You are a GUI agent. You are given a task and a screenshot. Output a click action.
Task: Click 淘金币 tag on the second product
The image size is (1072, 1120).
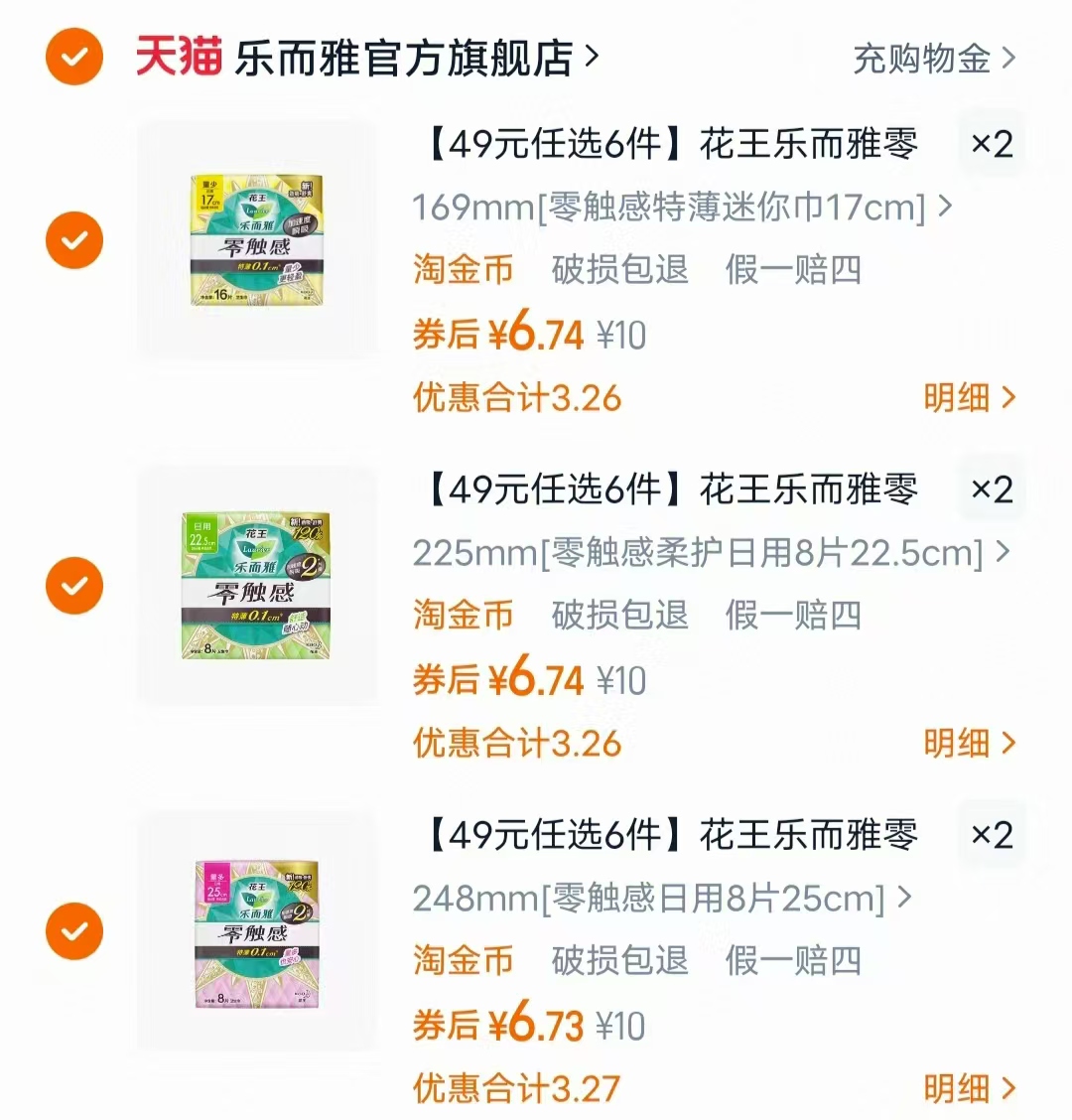(462, 616)
